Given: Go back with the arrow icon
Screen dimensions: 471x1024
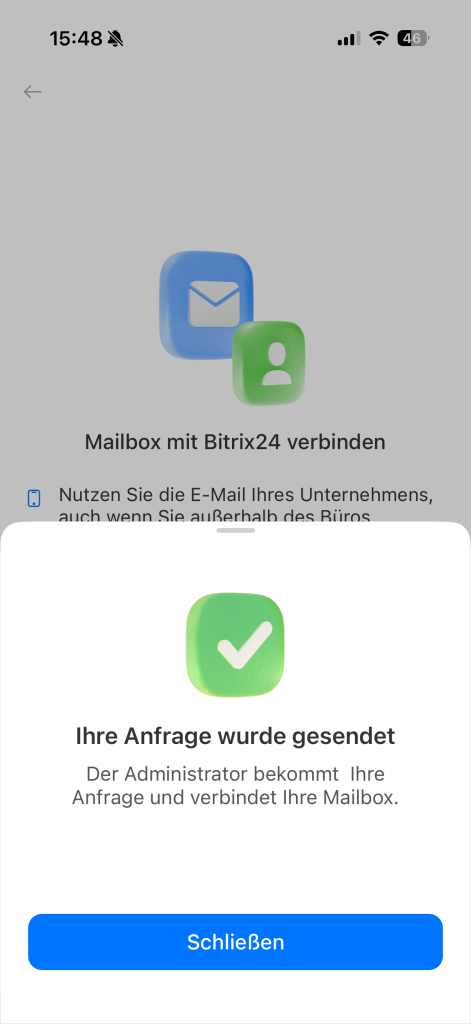Looking at the screenshot, I should pyautogui.click(x=33, y=92).
